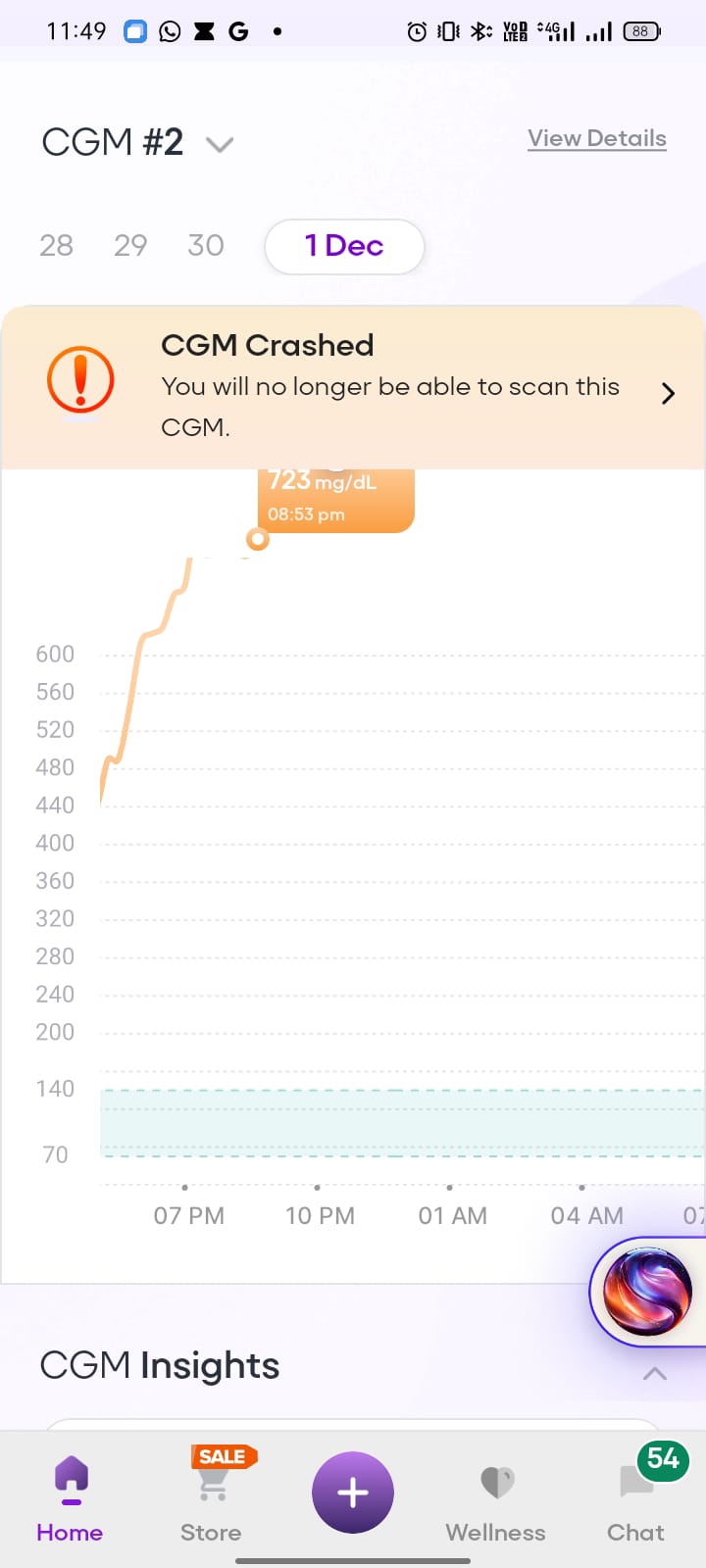Viewport: 706px width, 1568px height.
Task: Switch to the Store tab
Action: pyautogui.click(x=211, y=1494)
